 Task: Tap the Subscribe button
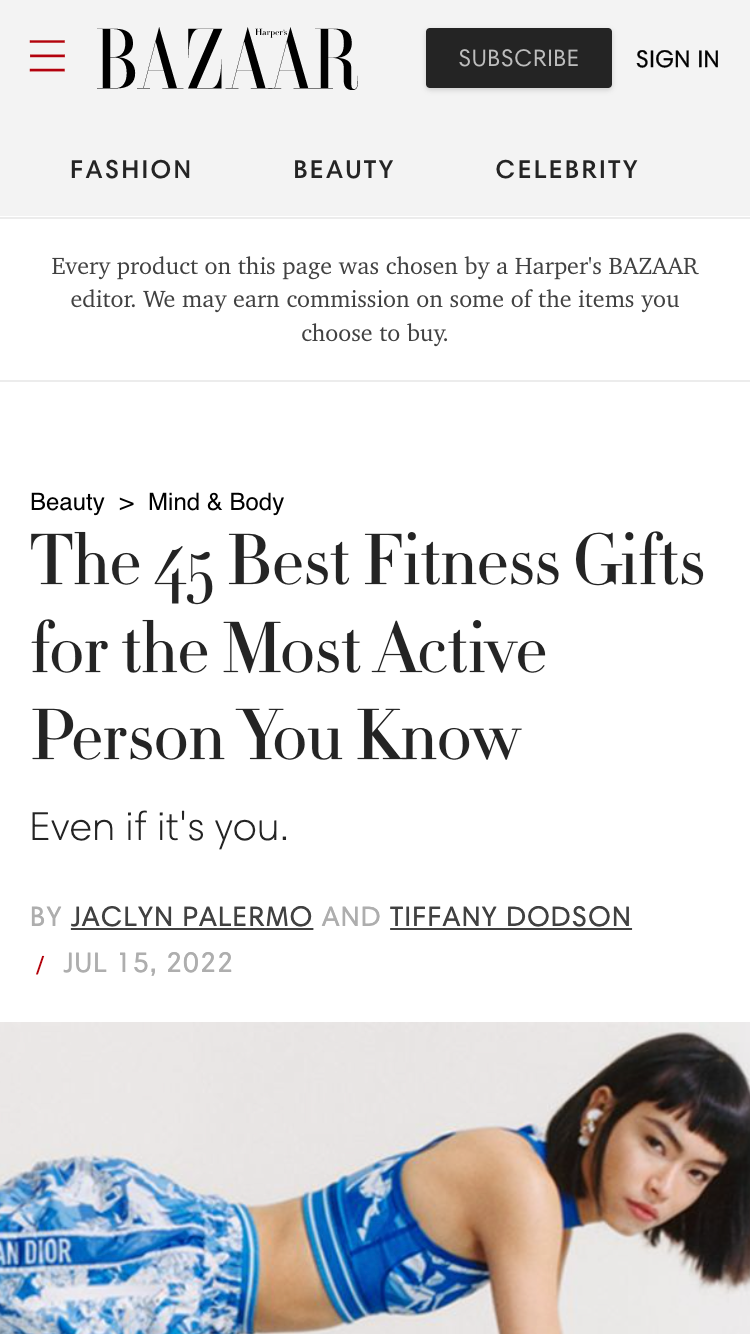click(x=518, y=58)
